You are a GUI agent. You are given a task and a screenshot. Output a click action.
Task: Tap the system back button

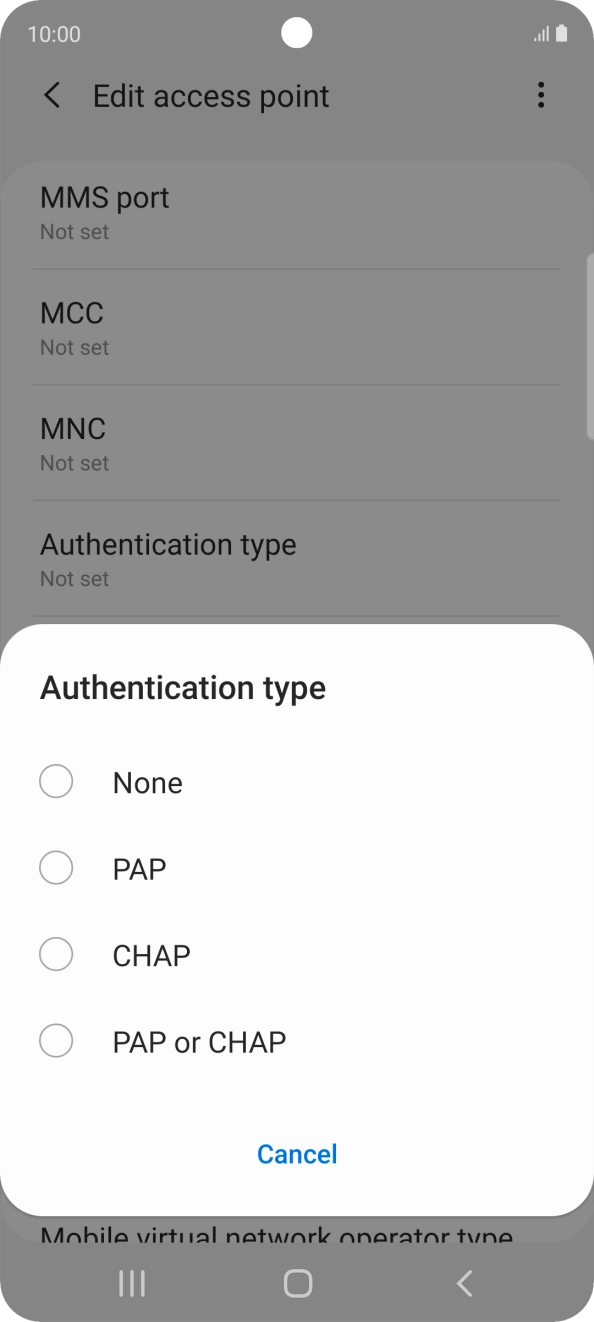[464, 1283]
